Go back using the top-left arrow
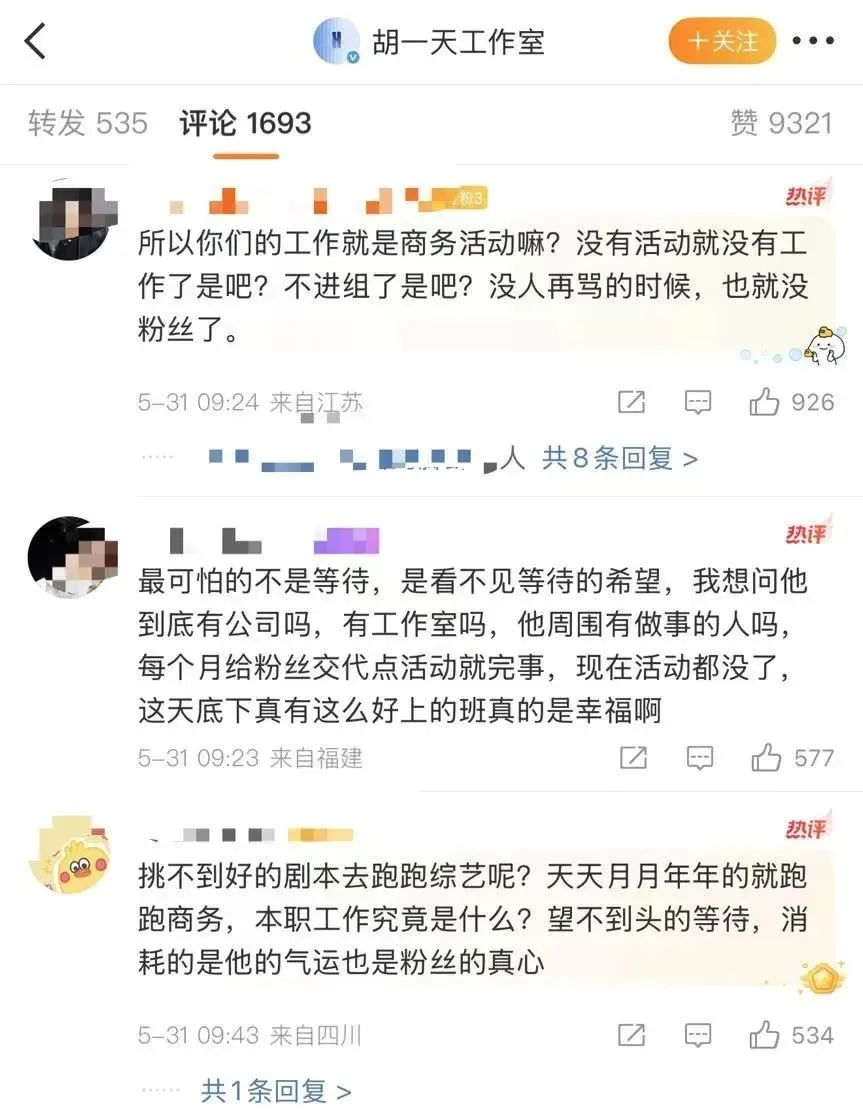 pyautogui.click(x=36, y=42)
